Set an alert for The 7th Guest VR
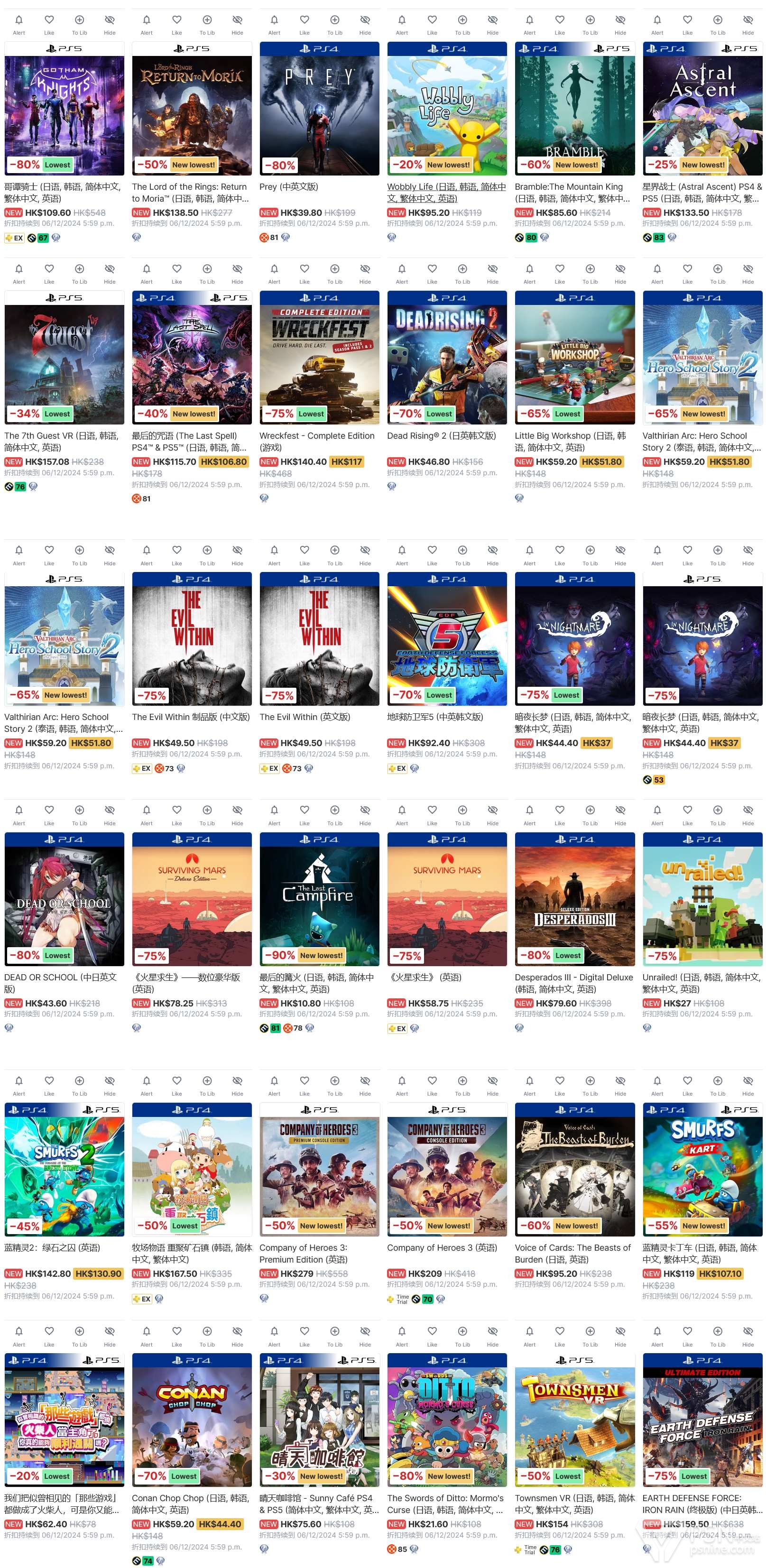766x1568 pixels. (x=19, y=273)
